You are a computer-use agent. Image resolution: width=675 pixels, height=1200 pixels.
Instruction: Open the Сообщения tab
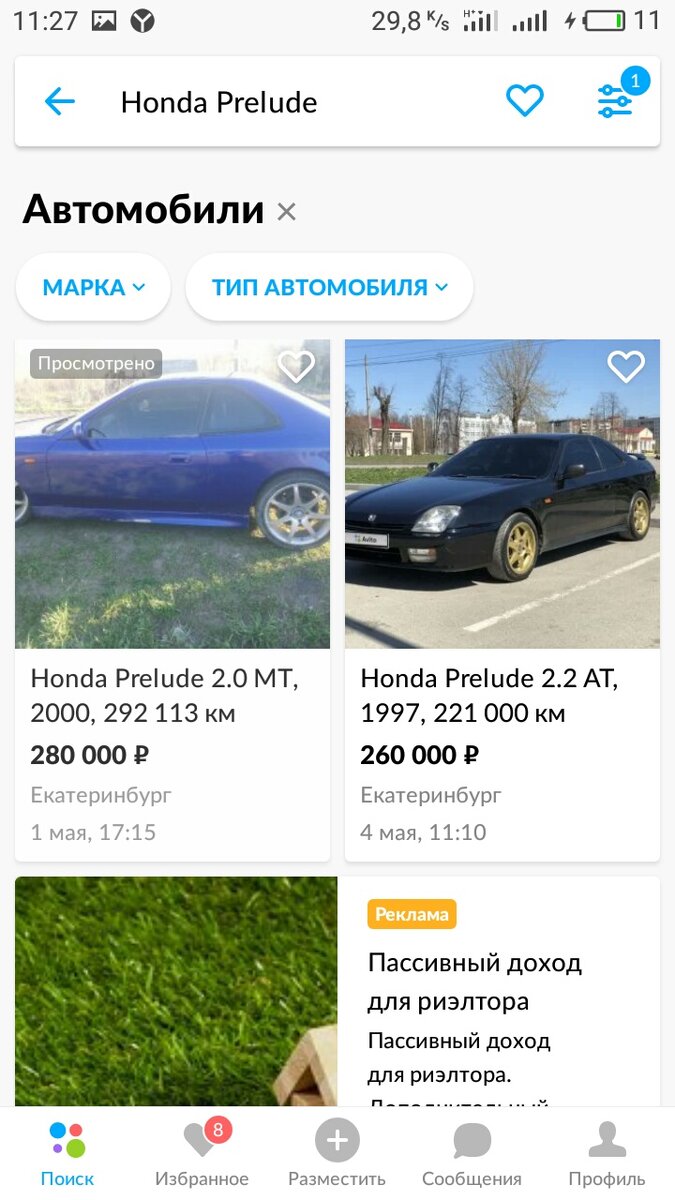point(472,1153)
